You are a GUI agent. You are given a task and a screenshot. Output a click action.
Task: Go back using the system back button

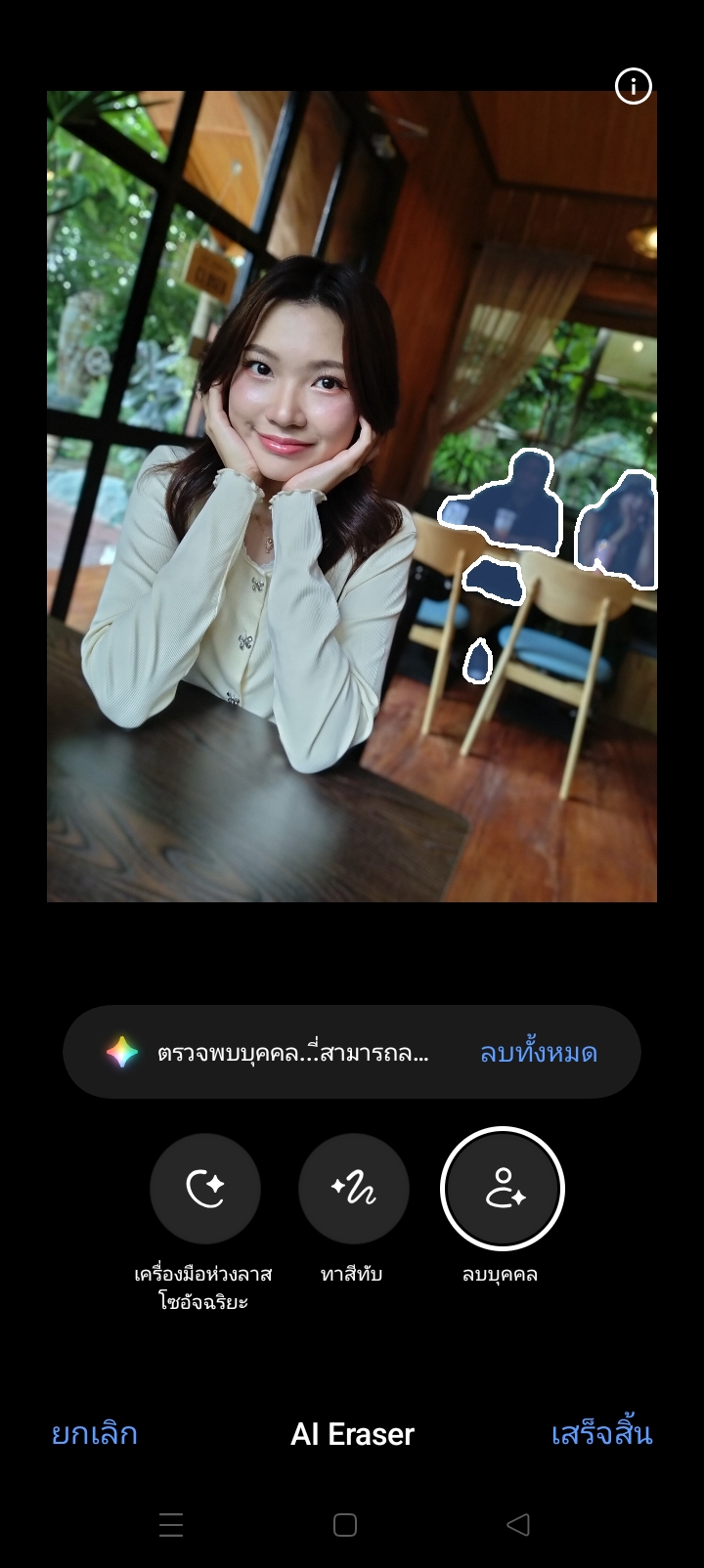[518, 1524]
